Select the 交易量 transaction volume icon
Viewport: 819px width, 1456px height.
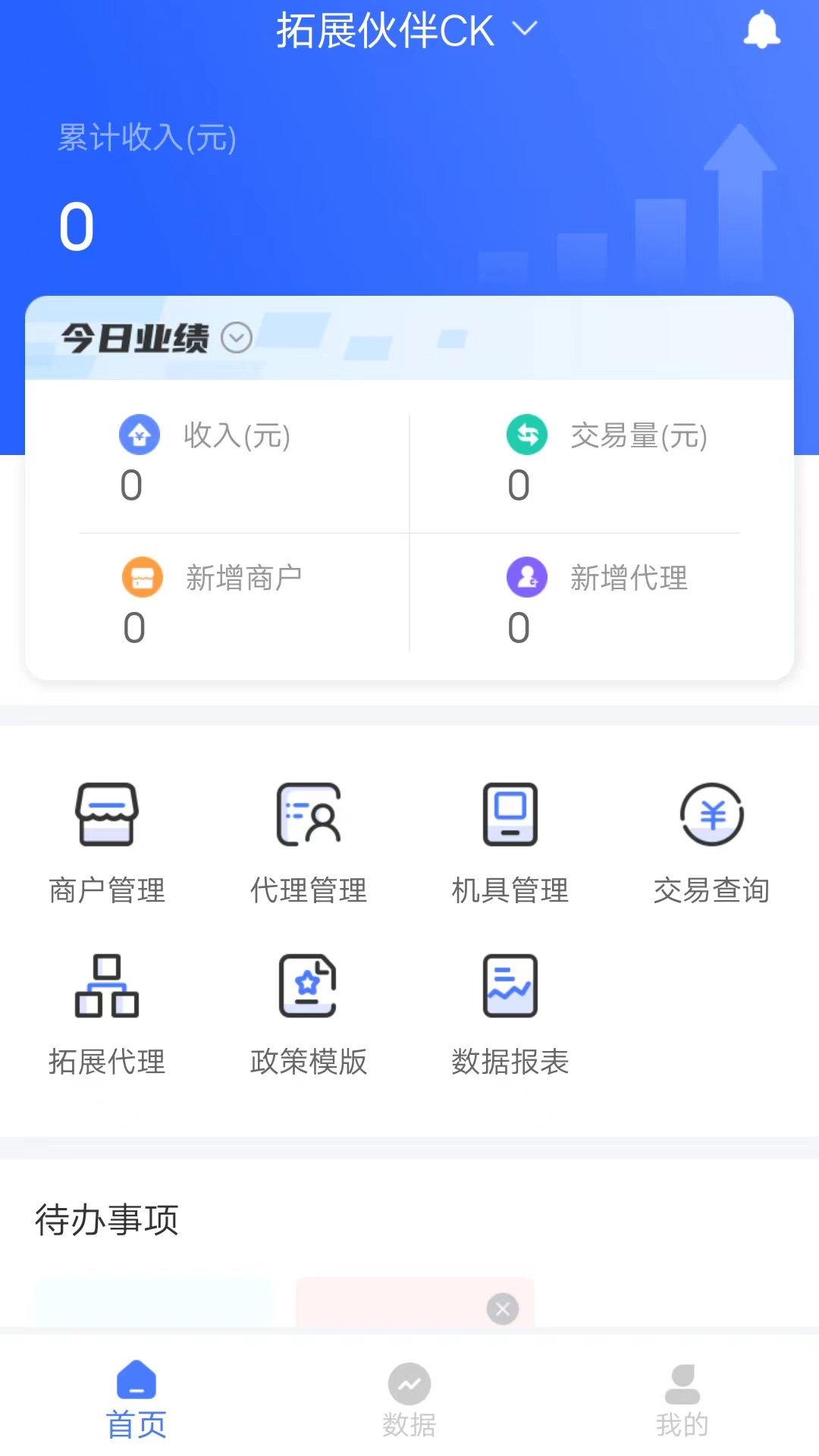pyautogui.click(x=527, y=435)
